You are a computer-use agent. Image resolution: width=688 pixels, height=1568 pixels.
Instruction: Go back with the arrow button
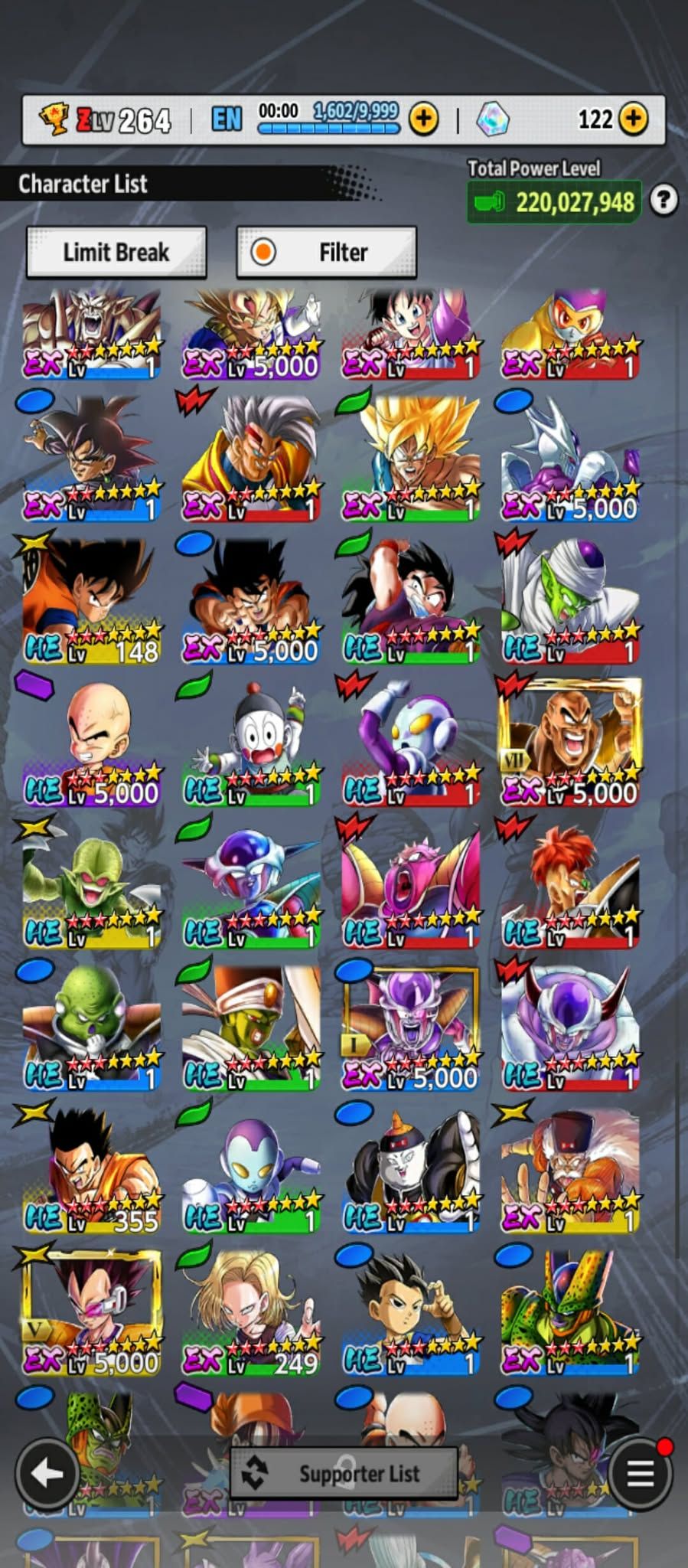47,1472
